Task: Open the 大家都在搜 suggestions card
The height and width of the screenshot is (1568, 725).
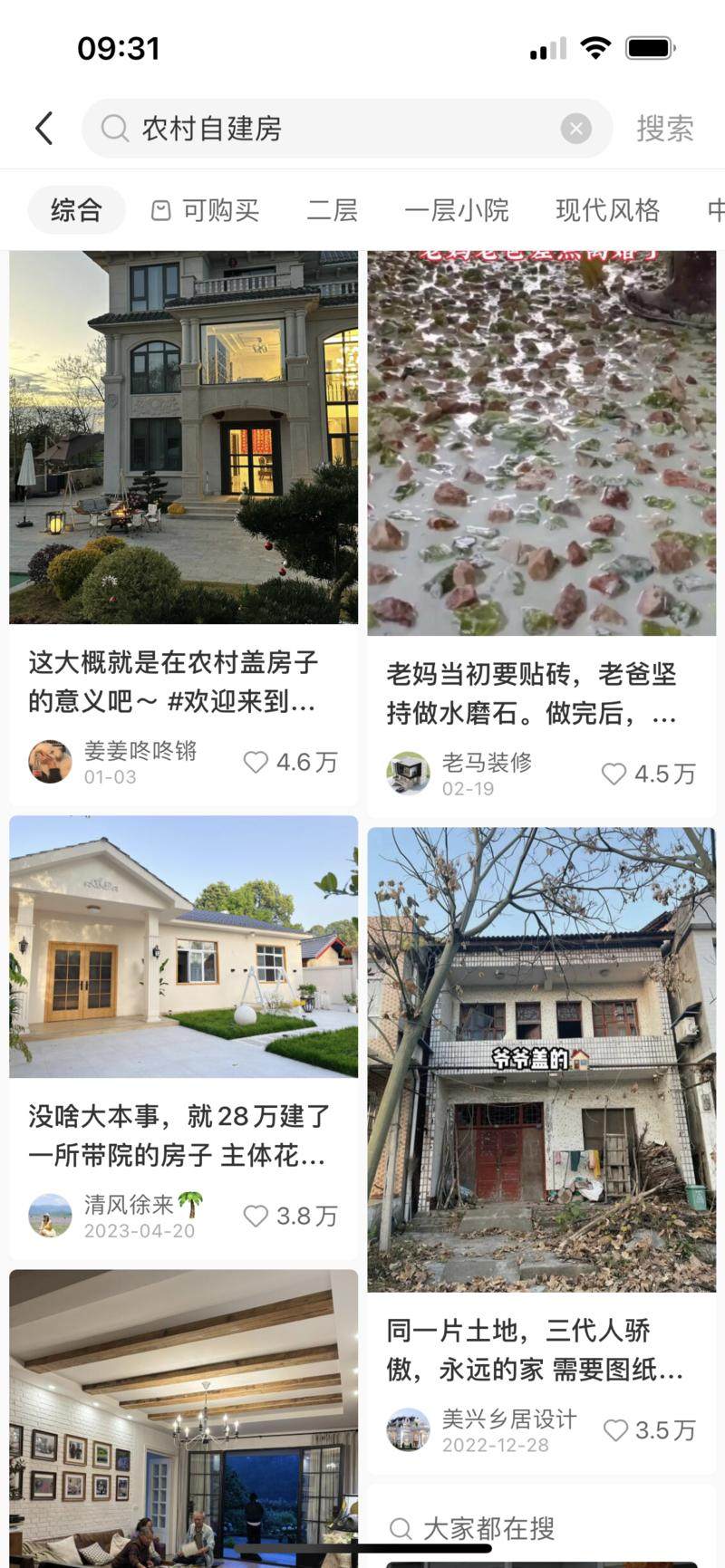Action: point(541,1528)
